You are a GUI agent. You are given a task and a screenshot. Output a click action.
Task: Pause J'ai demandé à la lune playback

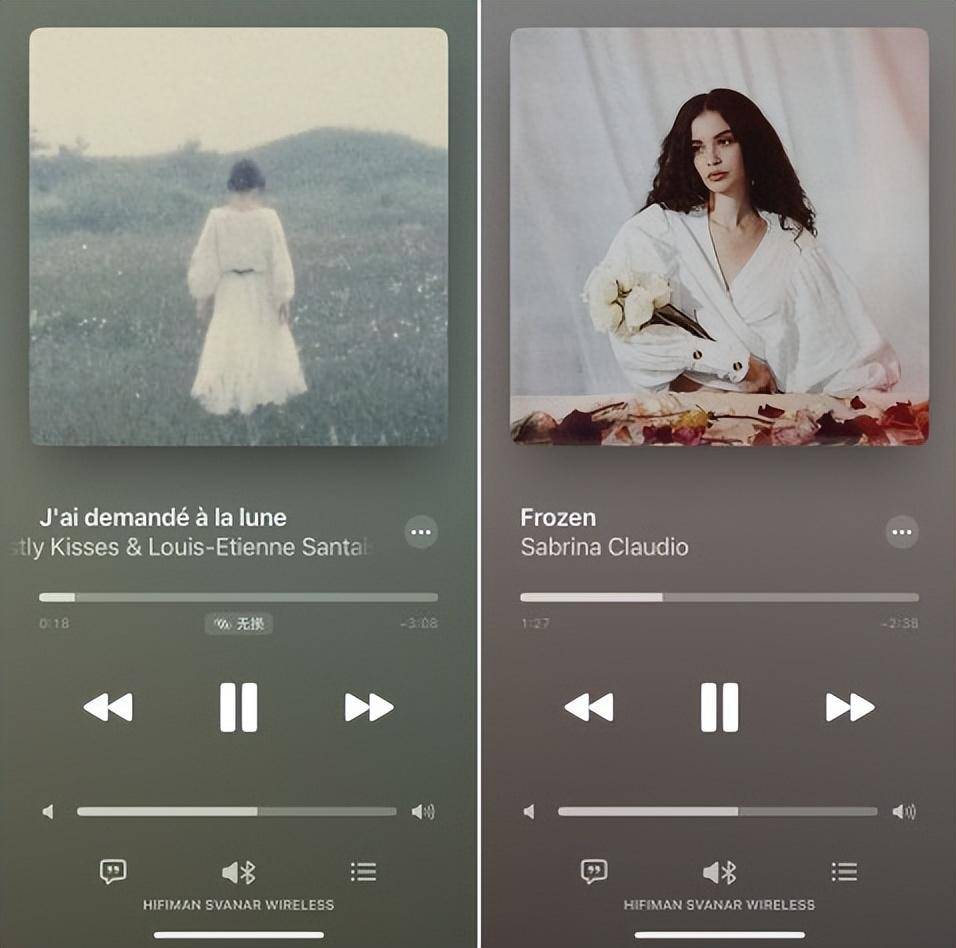tap(238, 707)
